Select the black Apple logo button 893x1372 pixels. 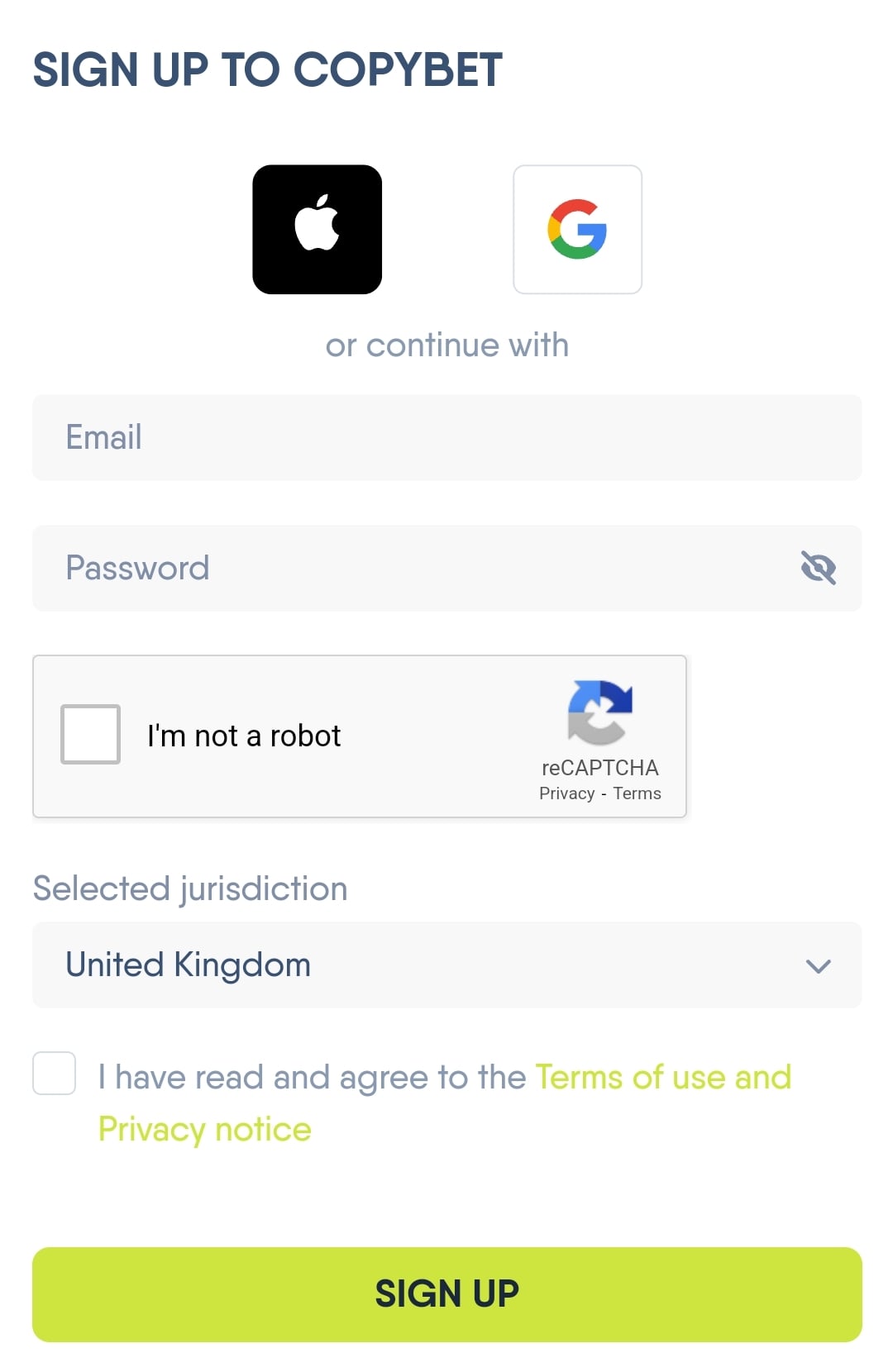tap(318, 229)
